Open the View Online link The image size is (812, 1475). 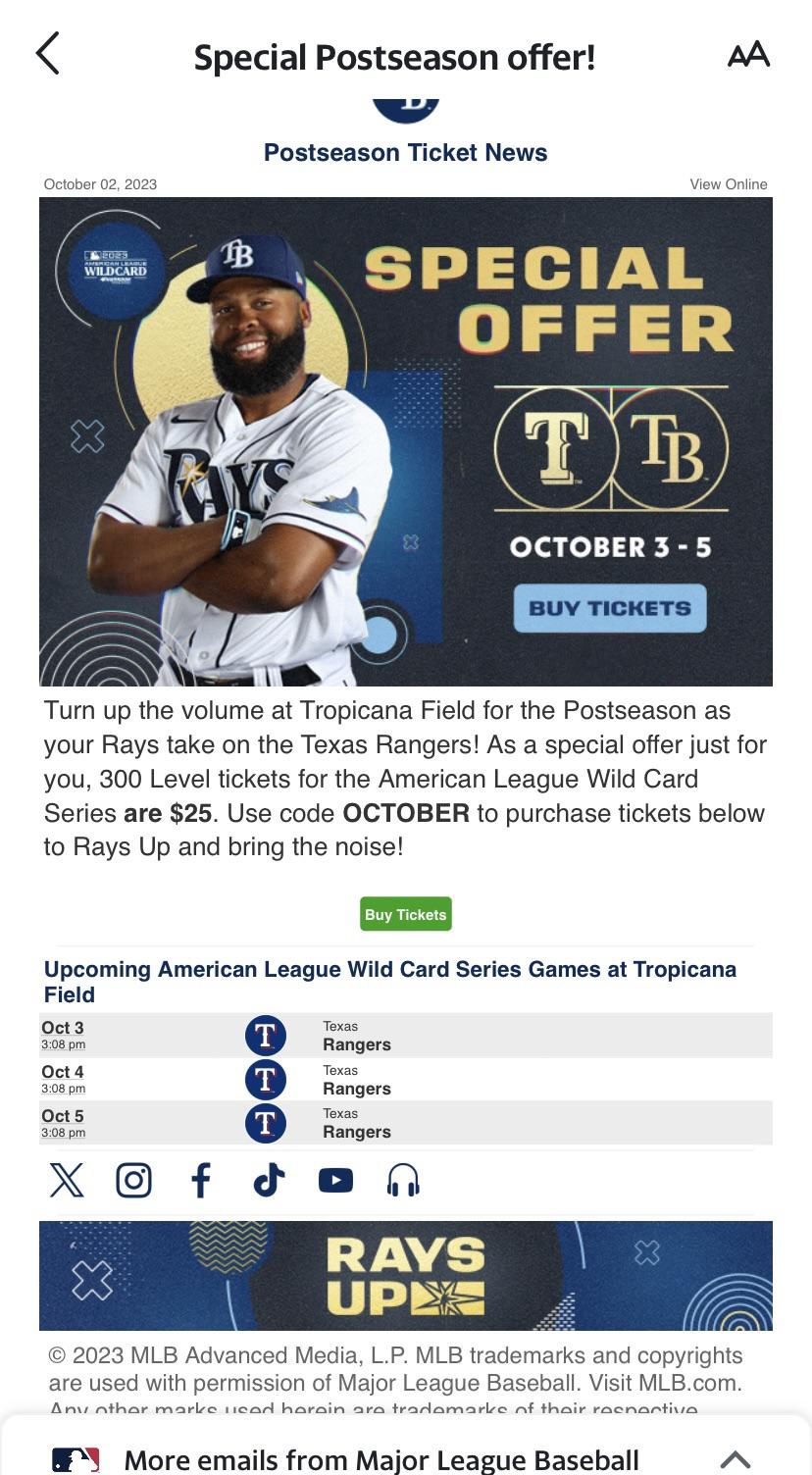pyautogui.click(x=728, y=184)
